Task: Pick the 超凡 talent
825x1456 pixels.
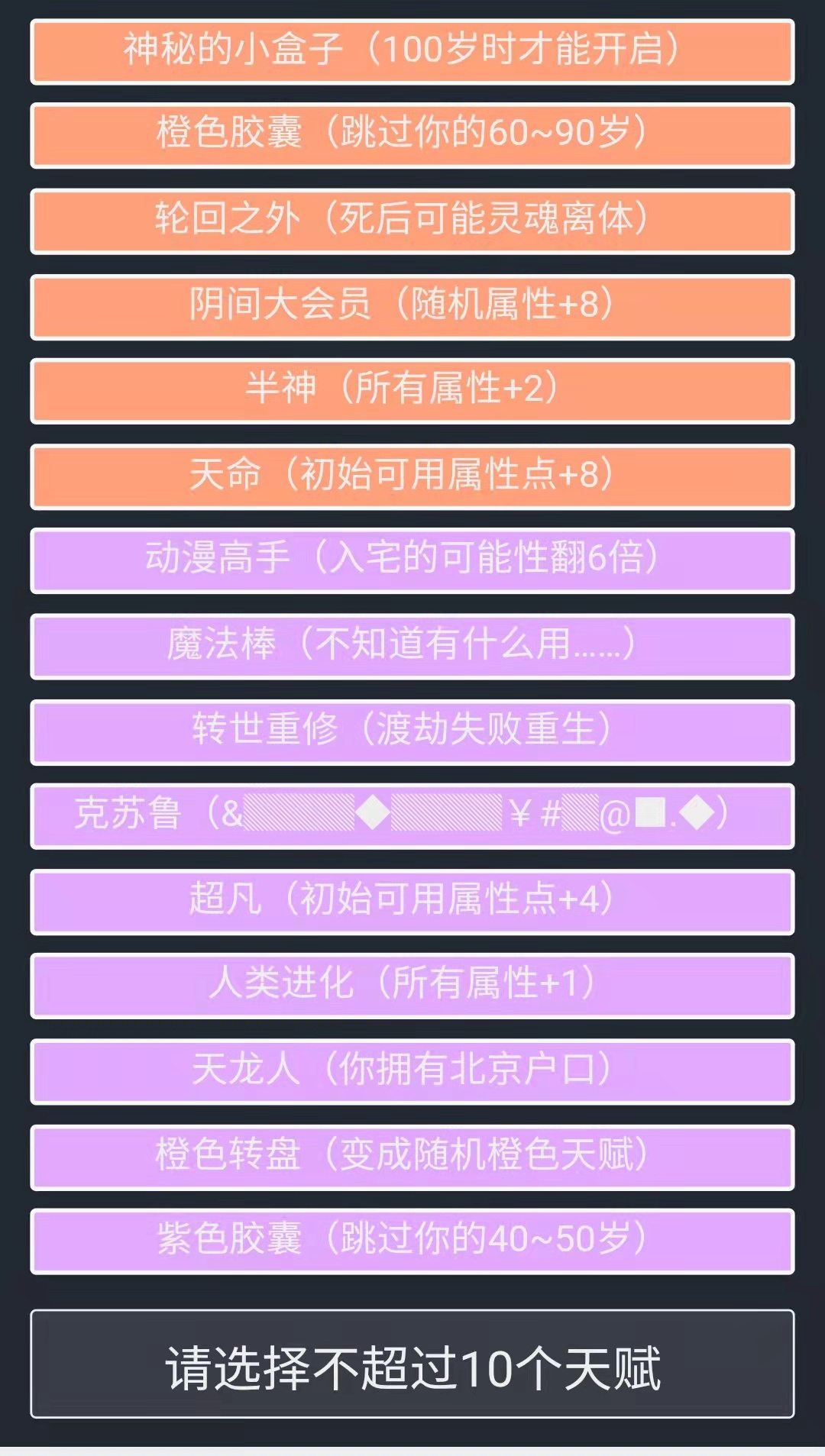Action: [x=412, y=901]
